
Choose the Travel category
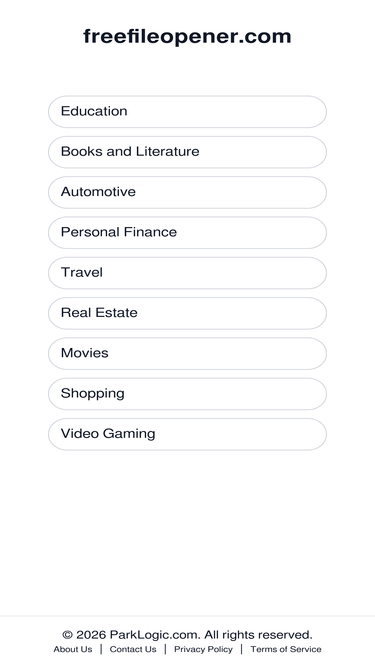click(x=187, y=273)
